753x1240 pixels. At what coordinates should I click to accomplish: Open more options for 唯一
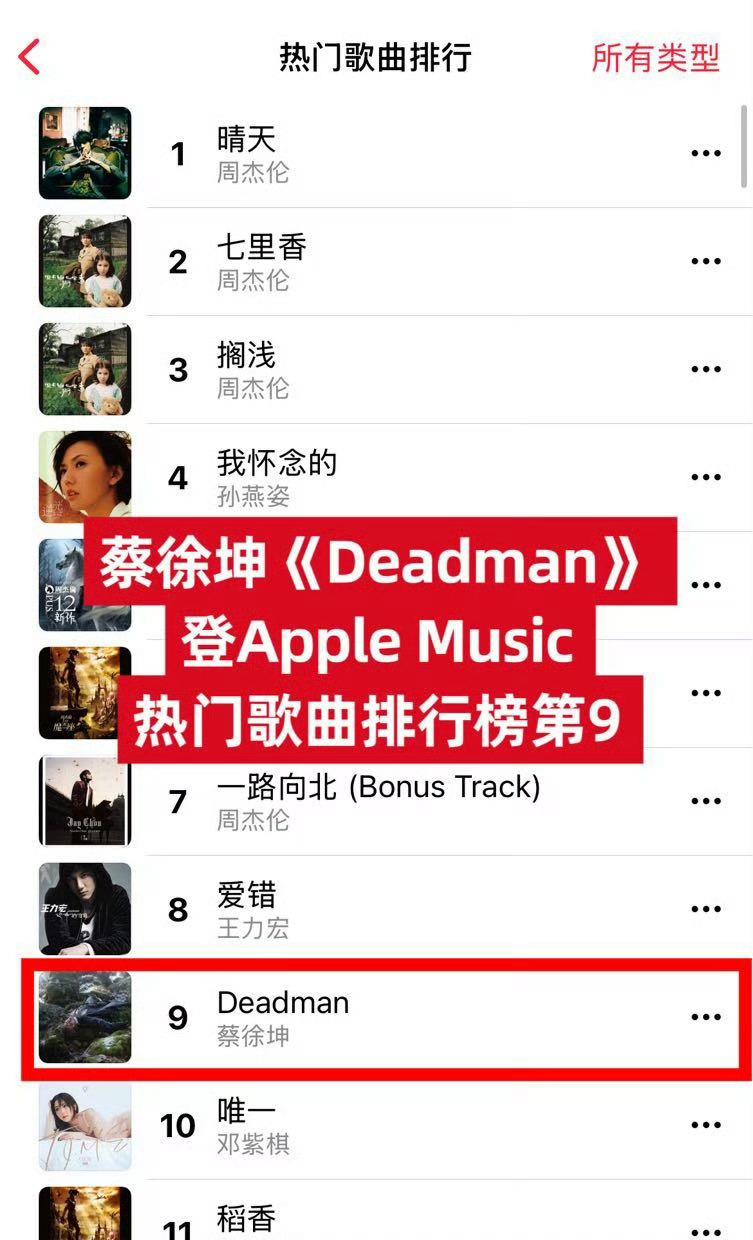(x=706, y=1126)
